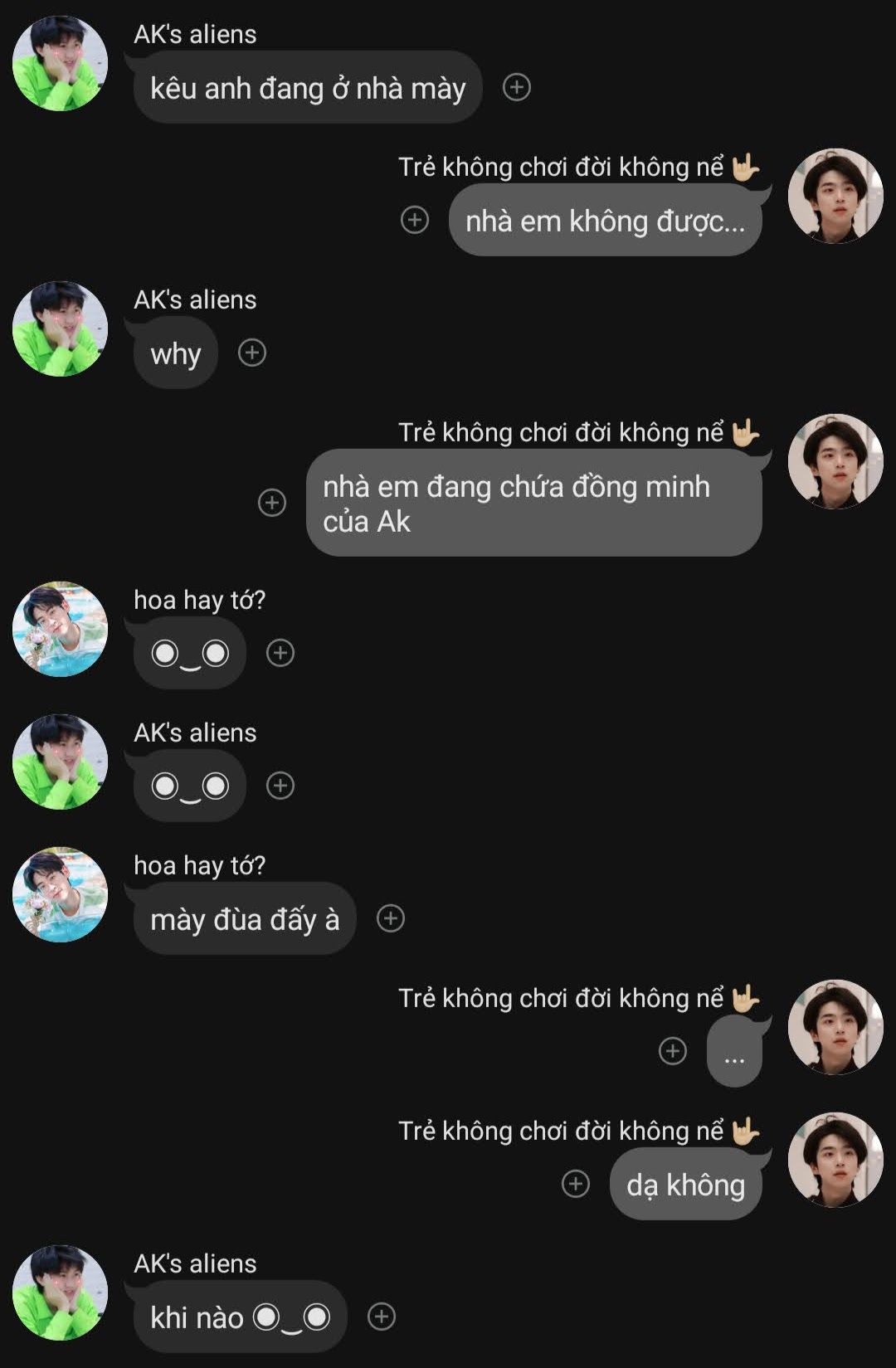Open hoa hay tớ? avatar beside "mày đùa đấy à"
This screenshot has height=1368, width=896.
pyautogui.click(x=60, y=895)
